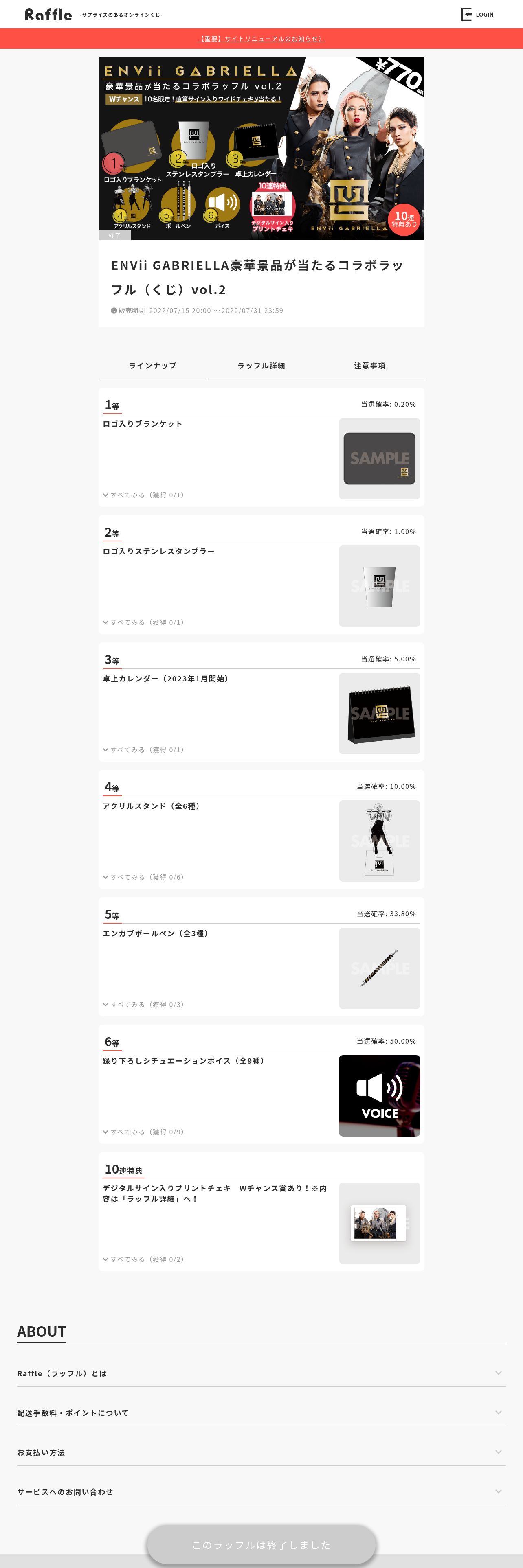Expand サービスへのお問い合わせ section

point(261,1492)
